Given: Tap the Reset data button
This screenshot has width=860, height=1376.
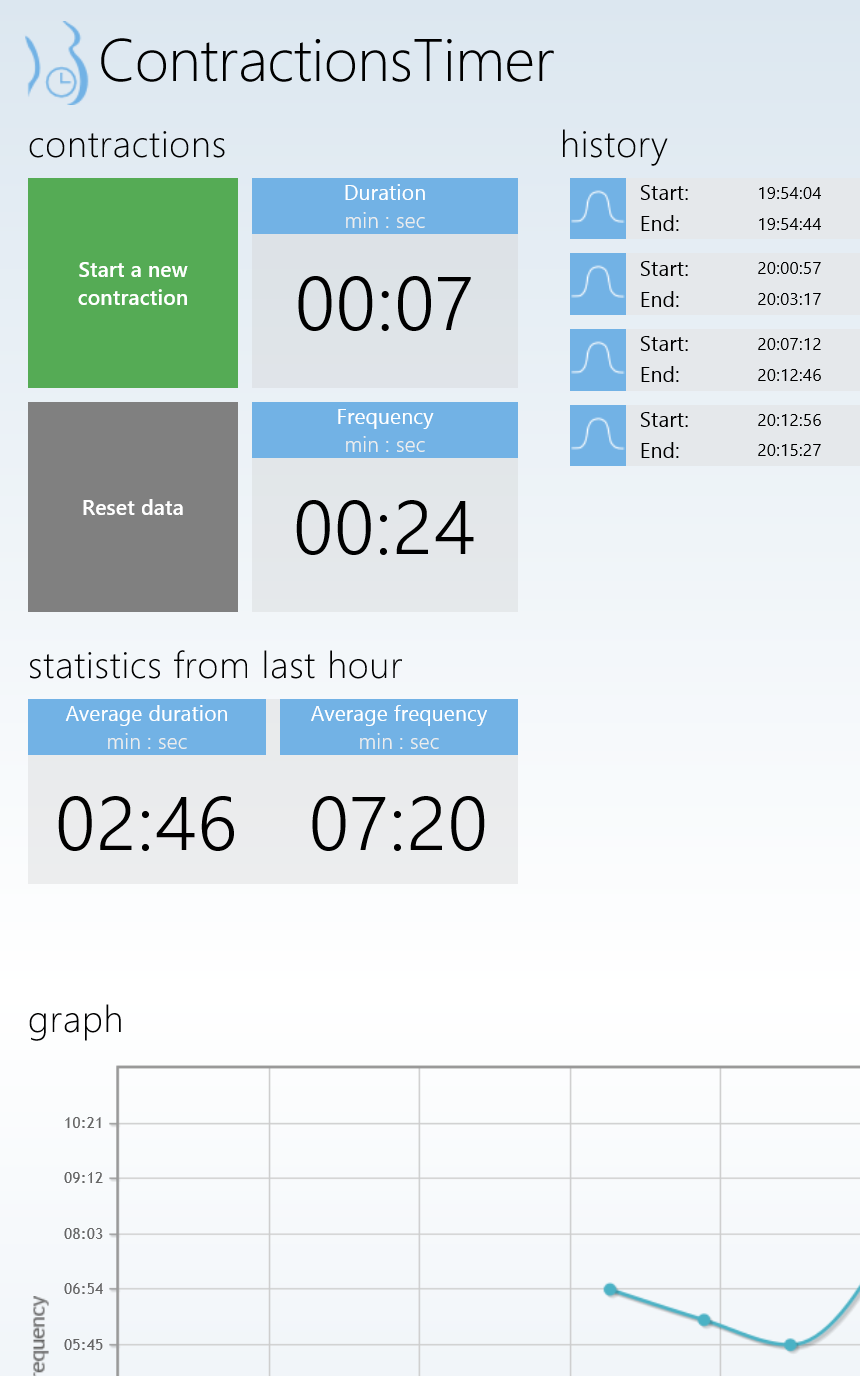Looking at the screenshot, I should click(133, 507).
